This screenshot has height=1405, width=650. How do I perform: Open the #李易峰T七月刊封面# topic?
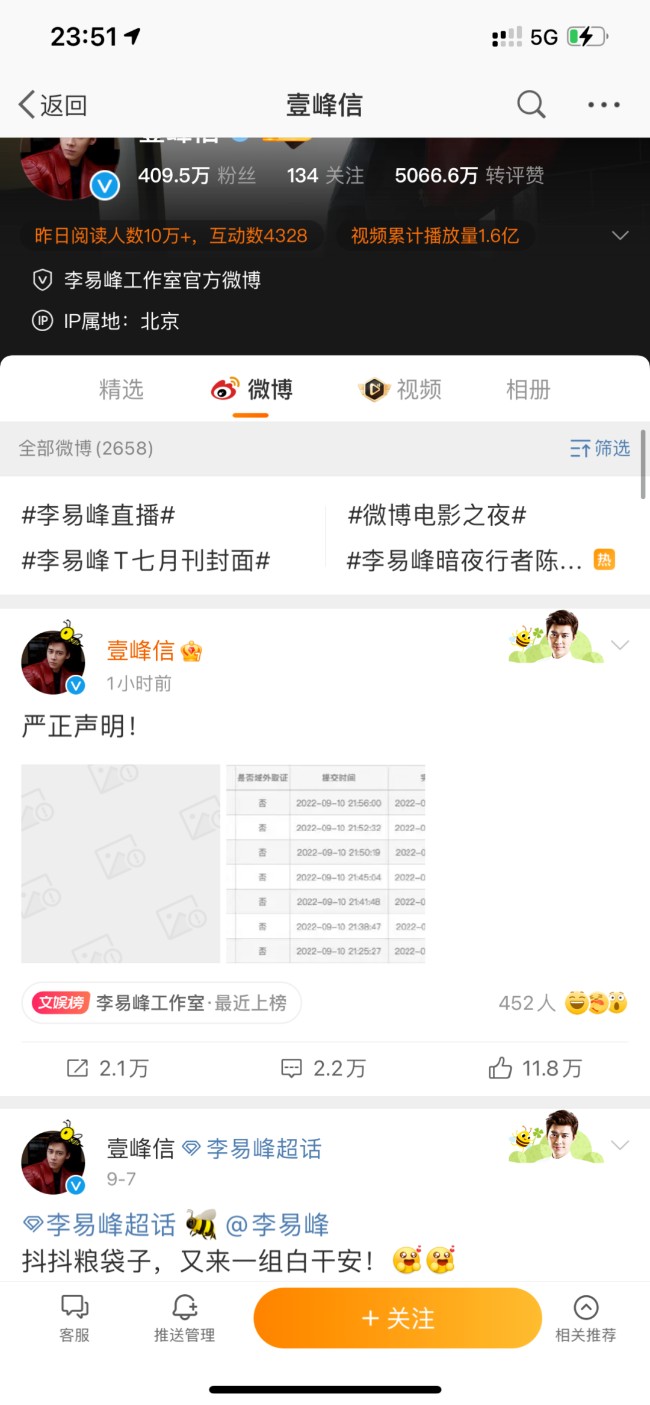(x=146, y=561)
